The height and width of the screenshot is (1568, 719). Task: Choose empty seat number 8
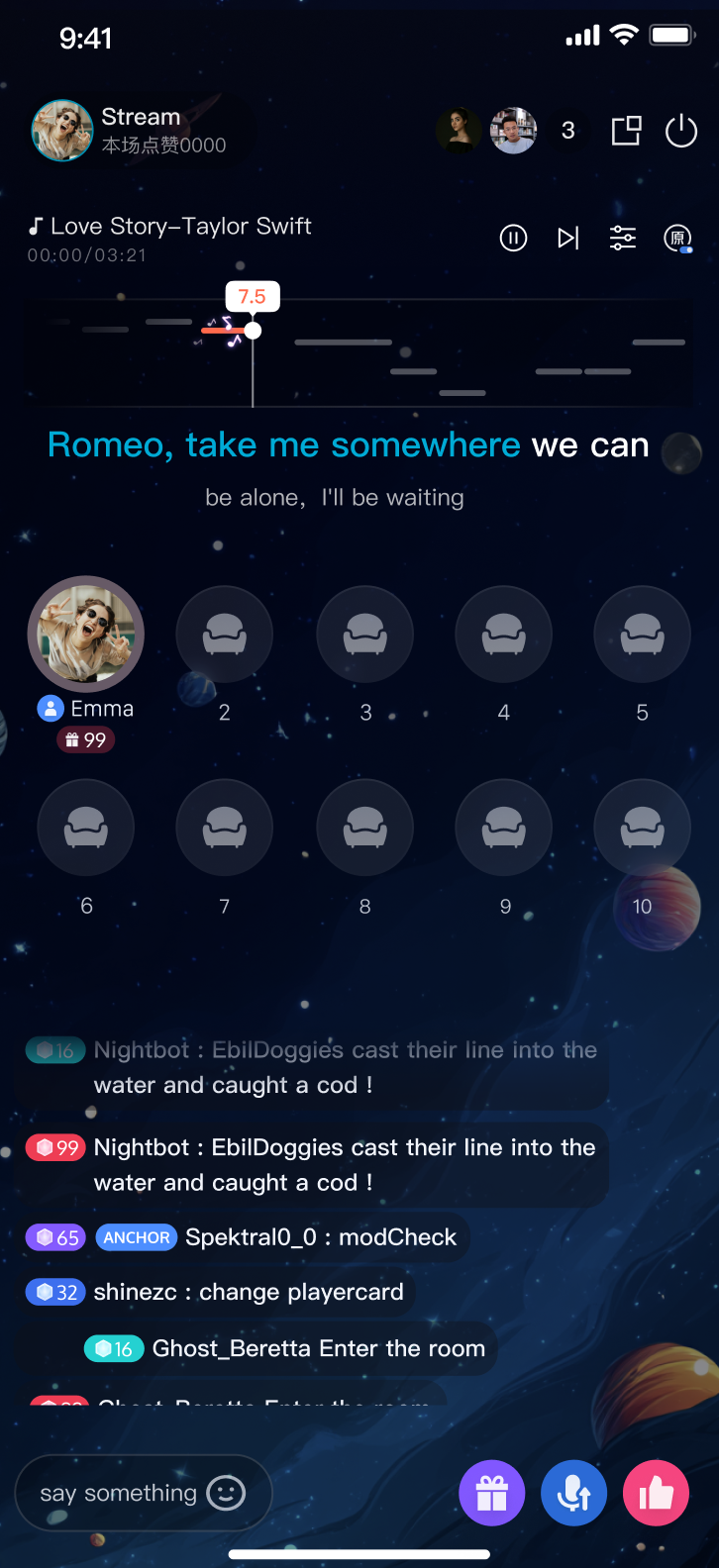click(365, 828)
